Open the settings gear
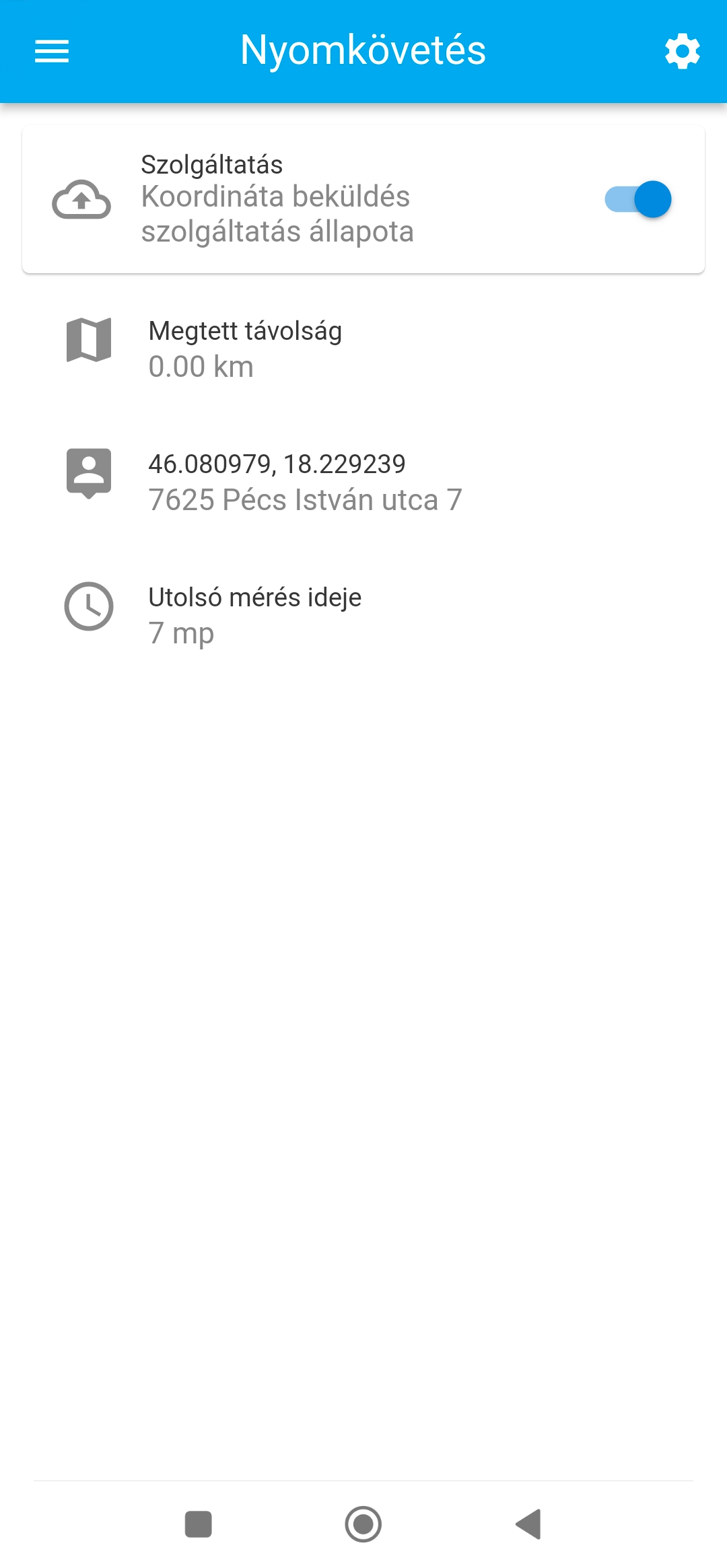This screenshot has height=1568, width=727. point(682,51)
